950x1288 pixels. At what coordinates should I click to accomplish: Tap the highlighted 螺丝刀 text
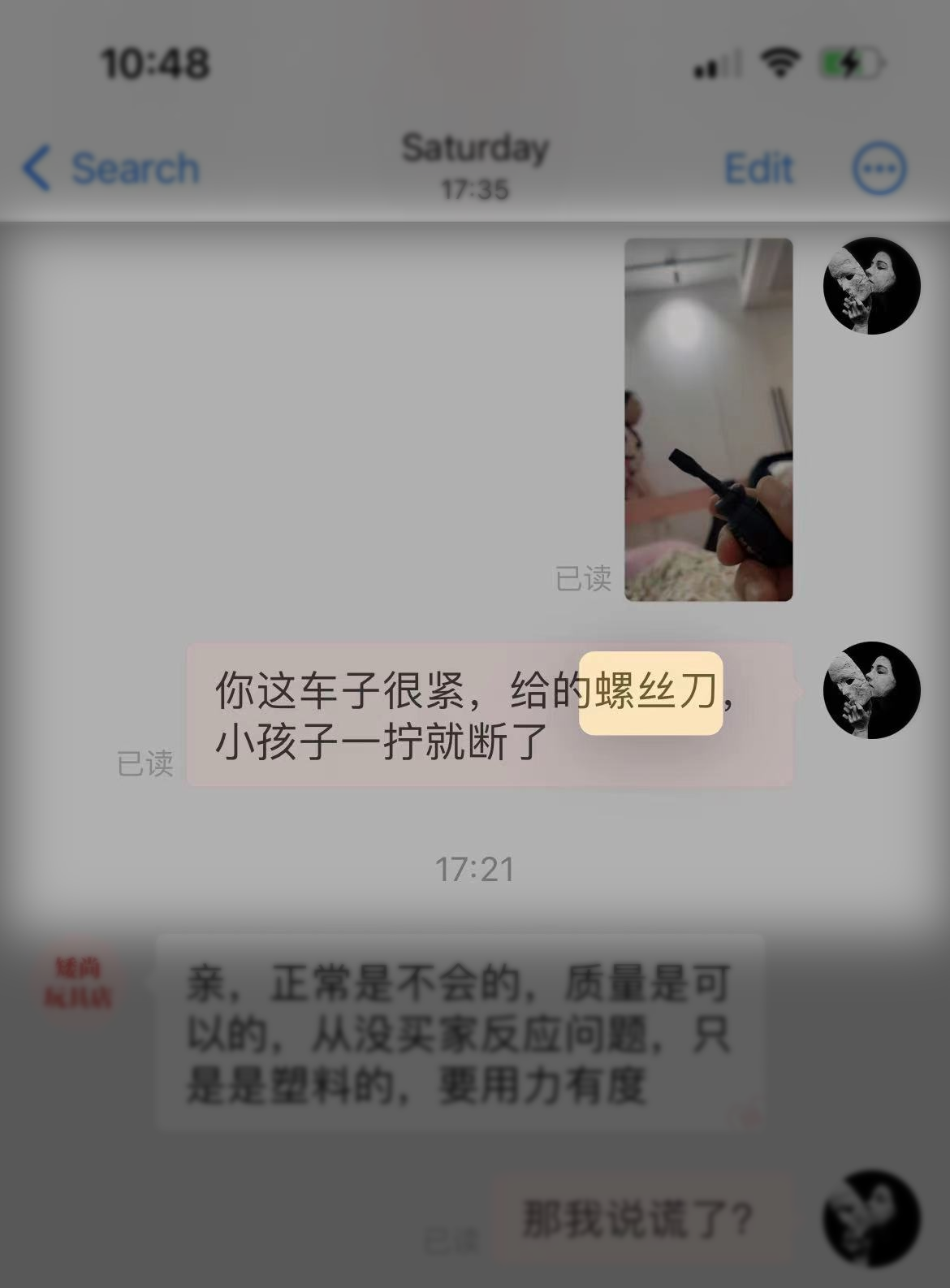click(651, 692)
